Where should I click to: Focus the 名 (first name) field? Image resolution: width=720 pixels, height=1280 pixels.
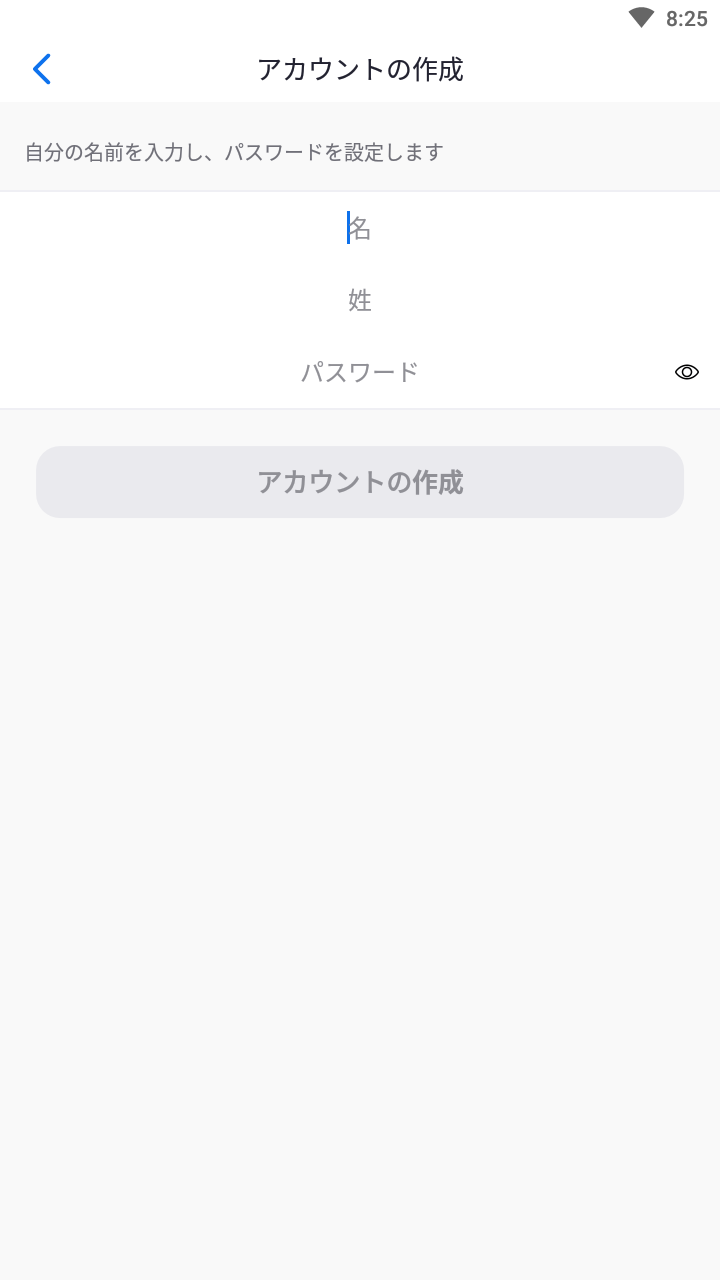pyautogui.click(x=360, y=228)
